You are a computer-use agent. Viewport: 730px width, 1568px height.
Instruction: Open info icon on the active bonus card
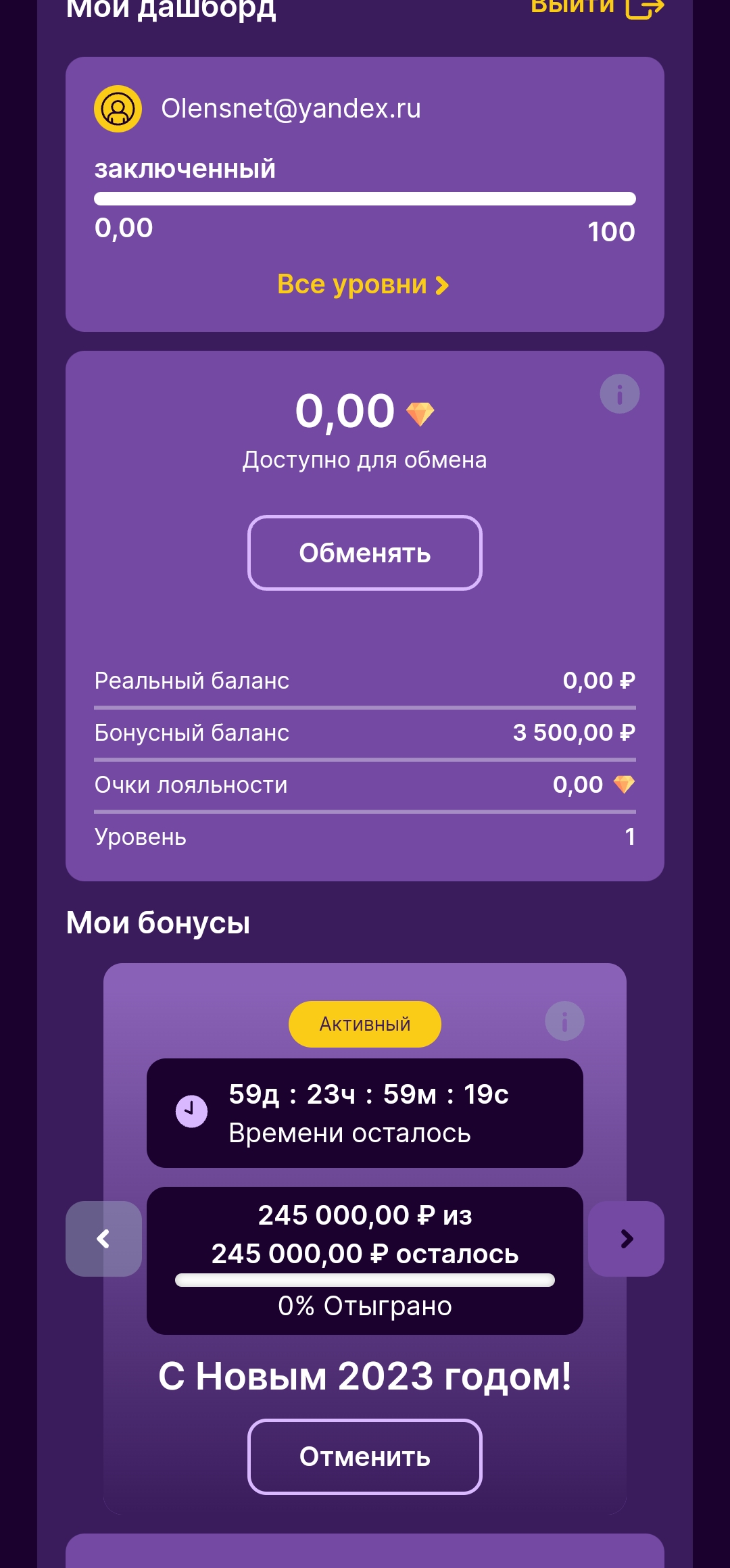click(564, 1021)
